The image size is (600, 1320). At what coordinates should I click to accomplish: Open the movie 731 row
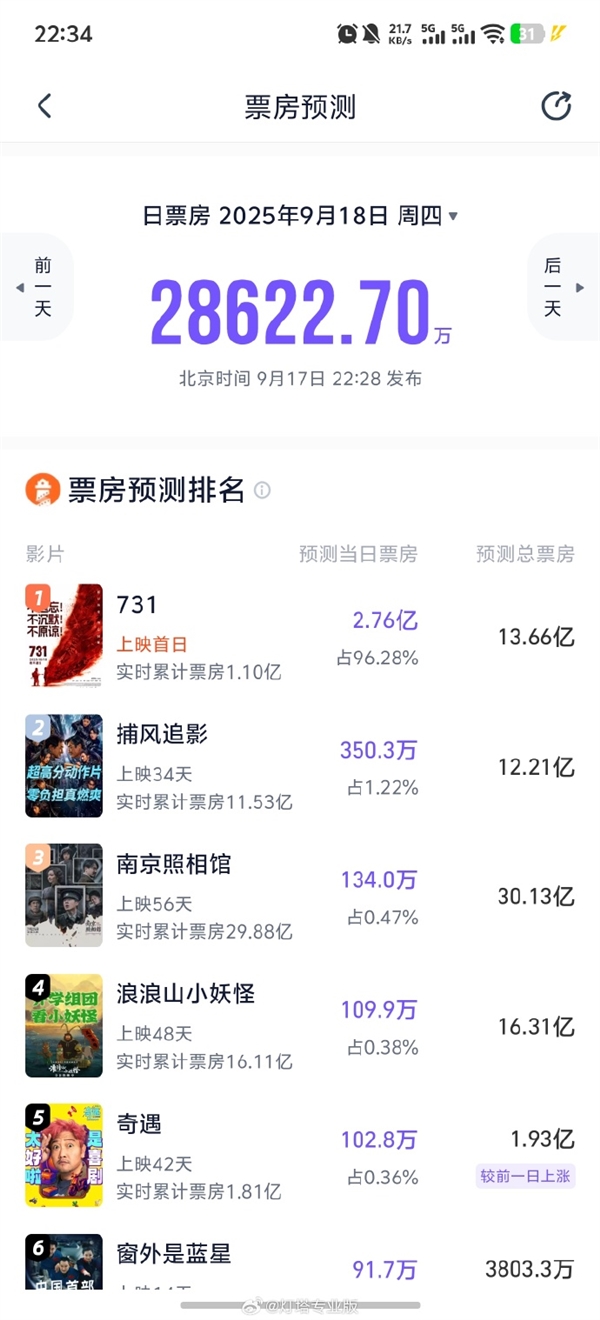point(300,636)
